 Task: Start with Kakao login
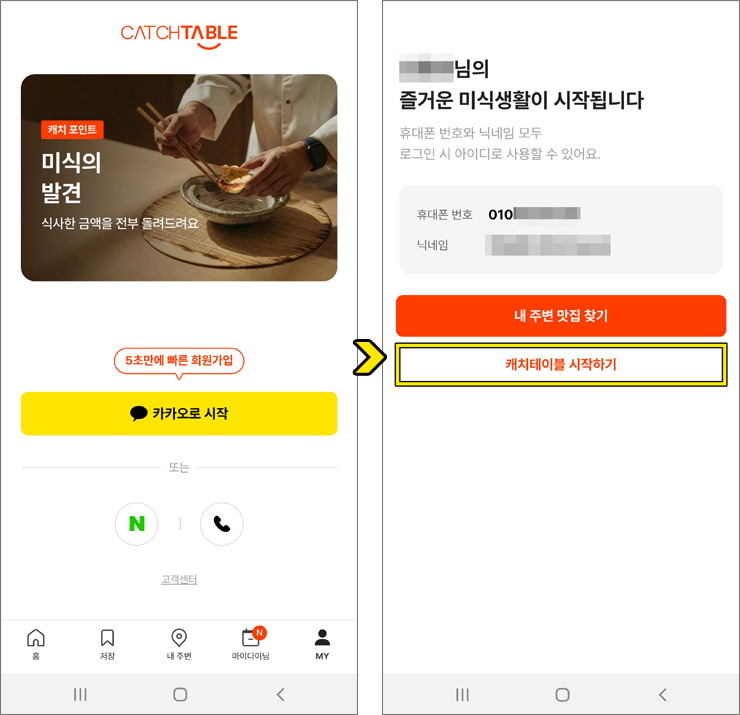[x=179, y=413]
